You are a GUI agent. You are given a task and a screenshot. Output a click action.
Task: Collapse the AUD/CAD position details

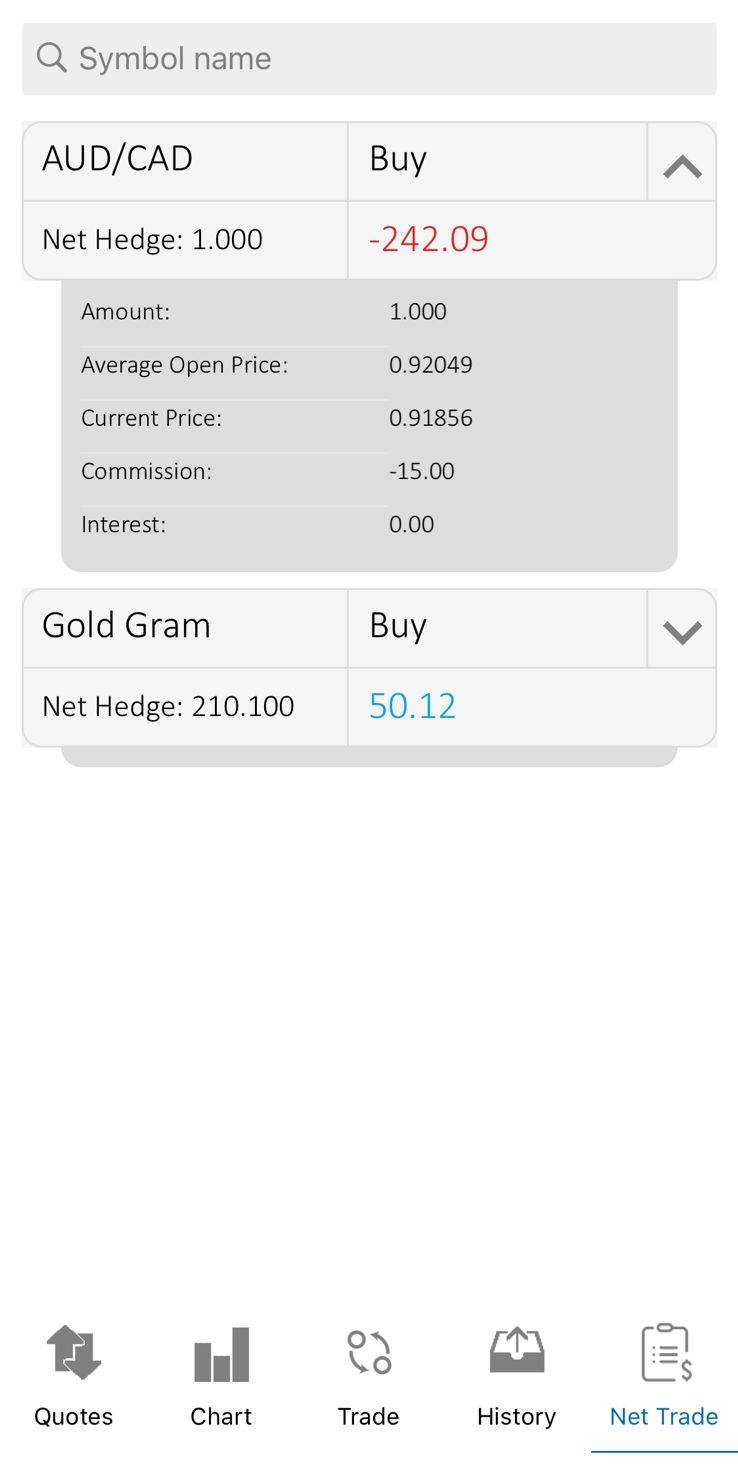point(682,163)
